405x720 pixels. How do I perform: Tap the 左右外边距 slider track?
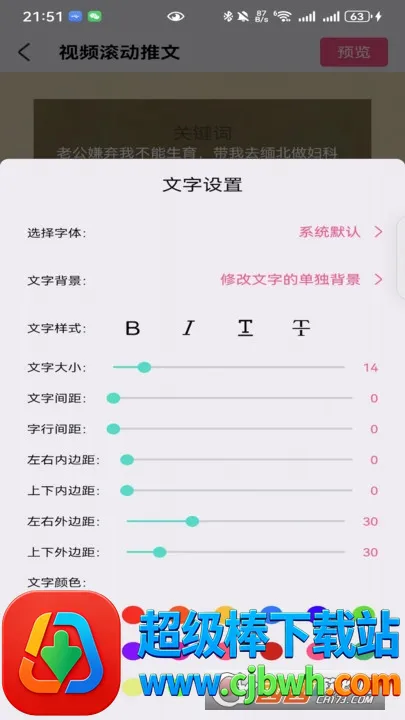click(236, 521)
